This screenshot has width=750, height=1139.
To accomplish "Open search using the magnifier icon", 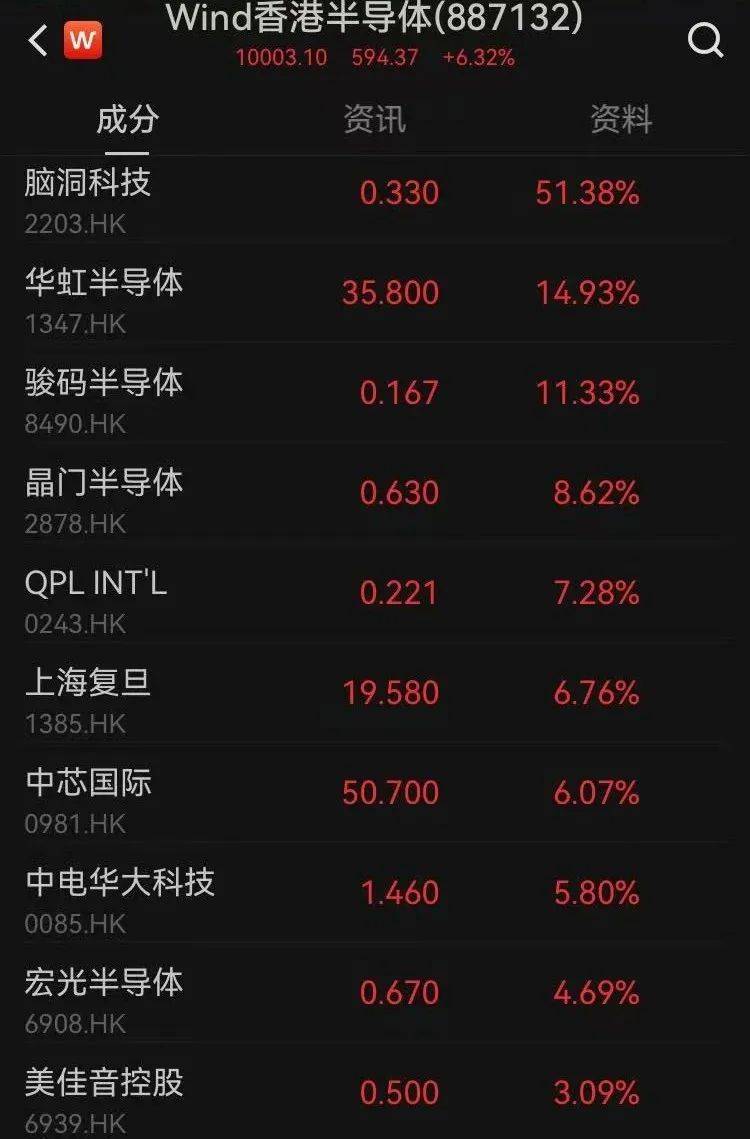I will [x=707, y=41].
